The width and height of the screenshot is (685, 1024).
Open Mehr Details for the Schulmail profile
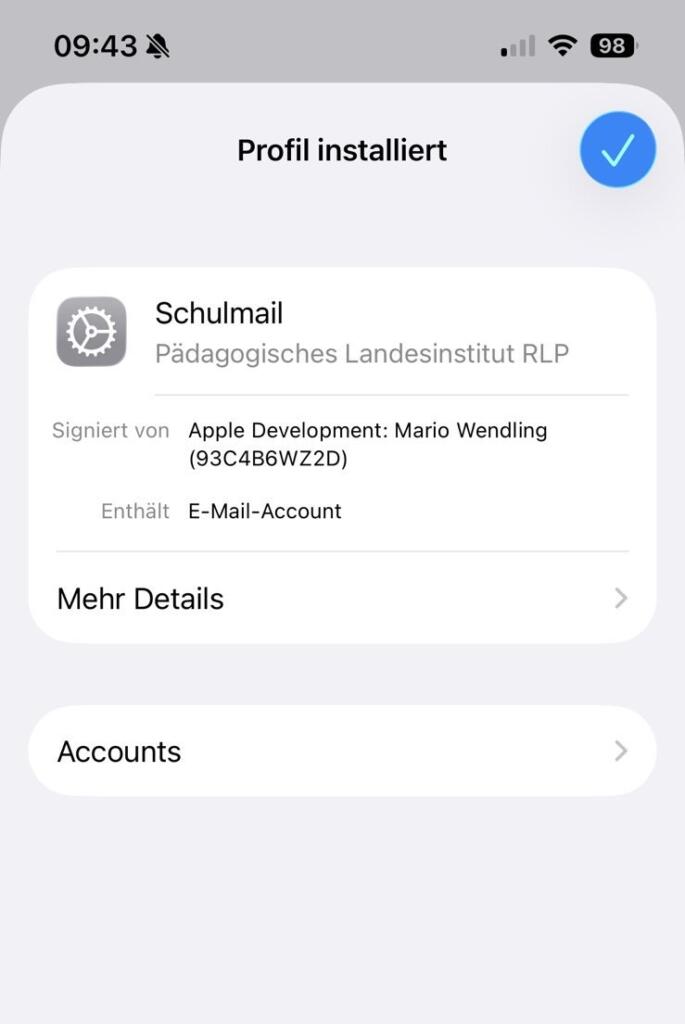(342, 598)
